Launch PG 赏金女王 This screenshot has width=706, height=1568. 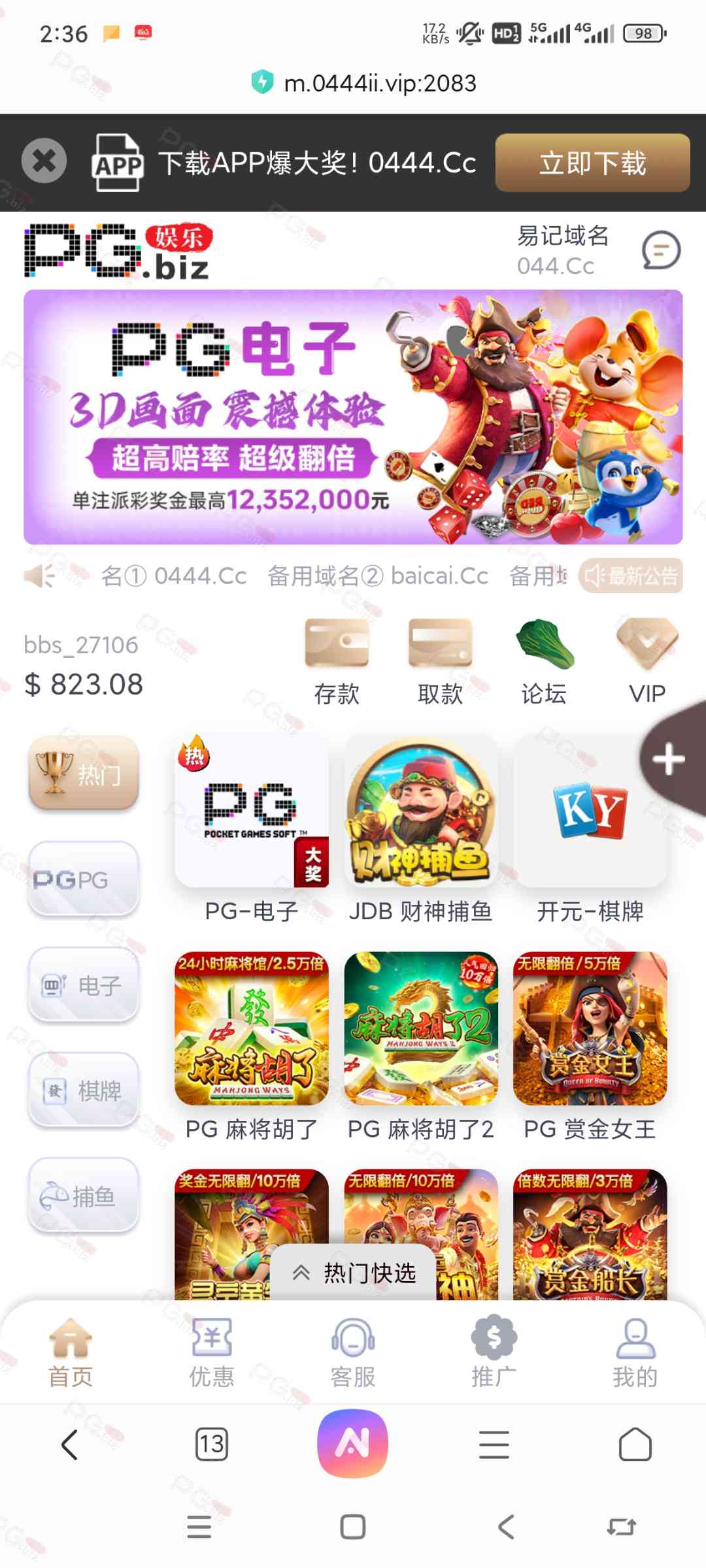click(590, 1044)
